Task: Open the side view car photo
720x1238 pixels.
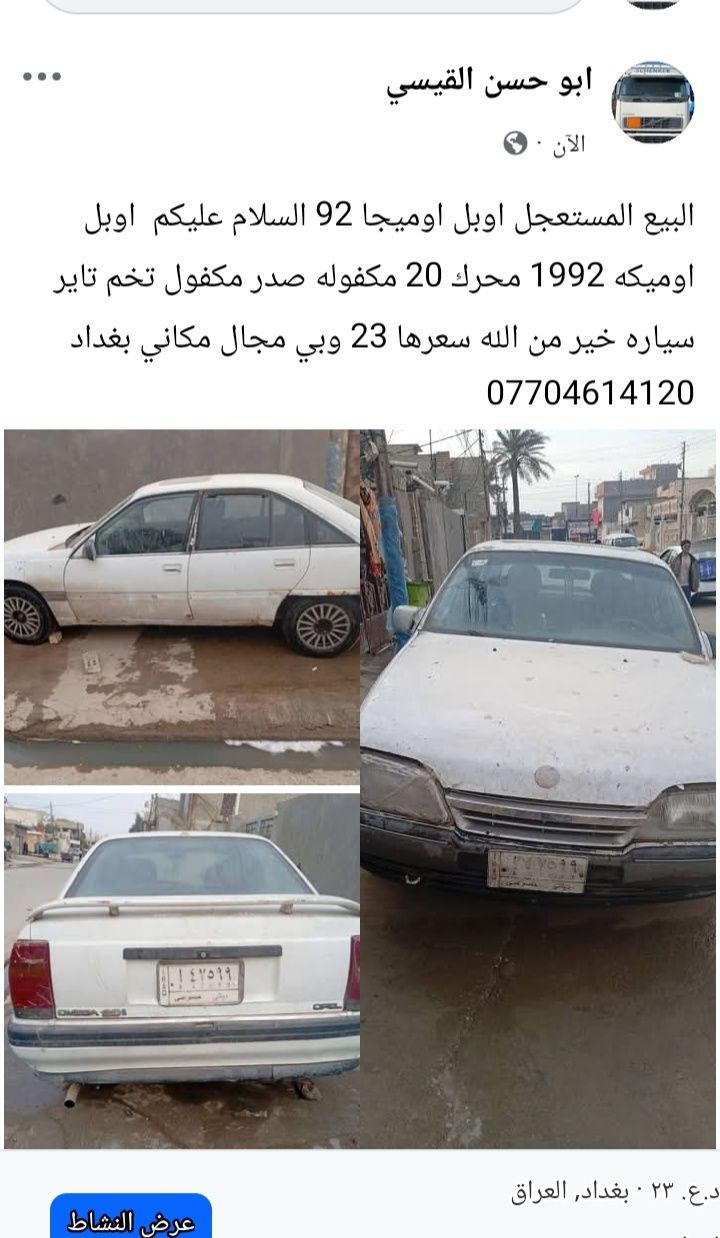Action: (x=181, y=606)
